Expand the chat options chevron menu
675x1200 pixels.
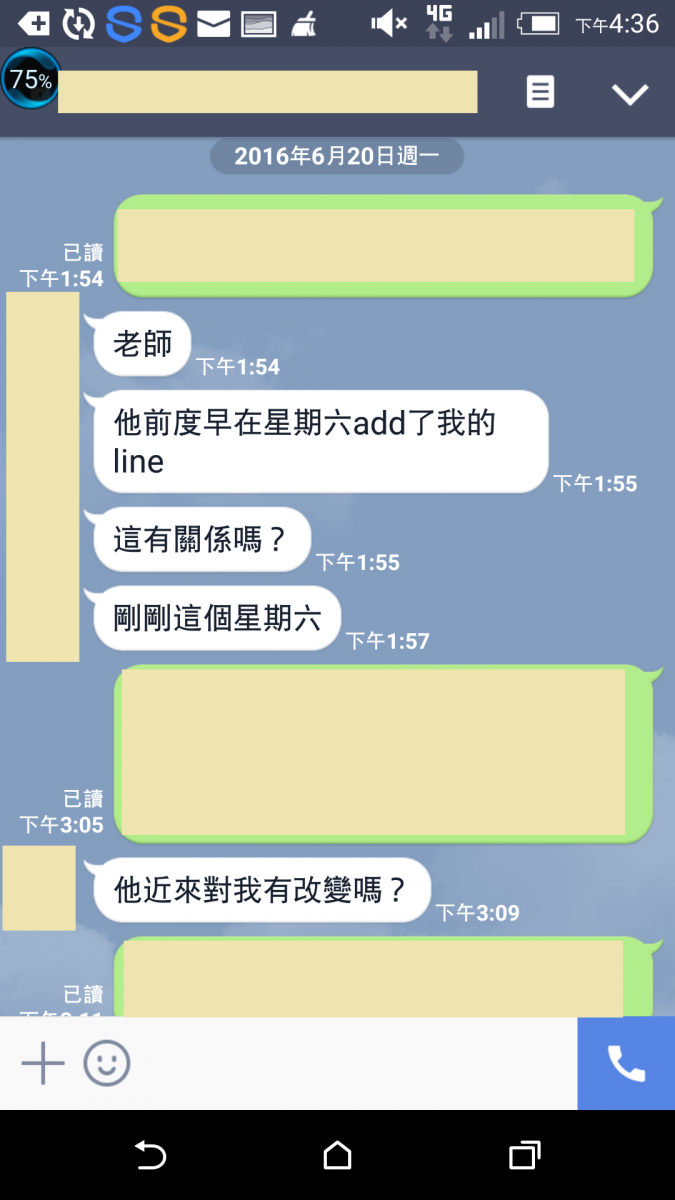click(x=630, y=94)
